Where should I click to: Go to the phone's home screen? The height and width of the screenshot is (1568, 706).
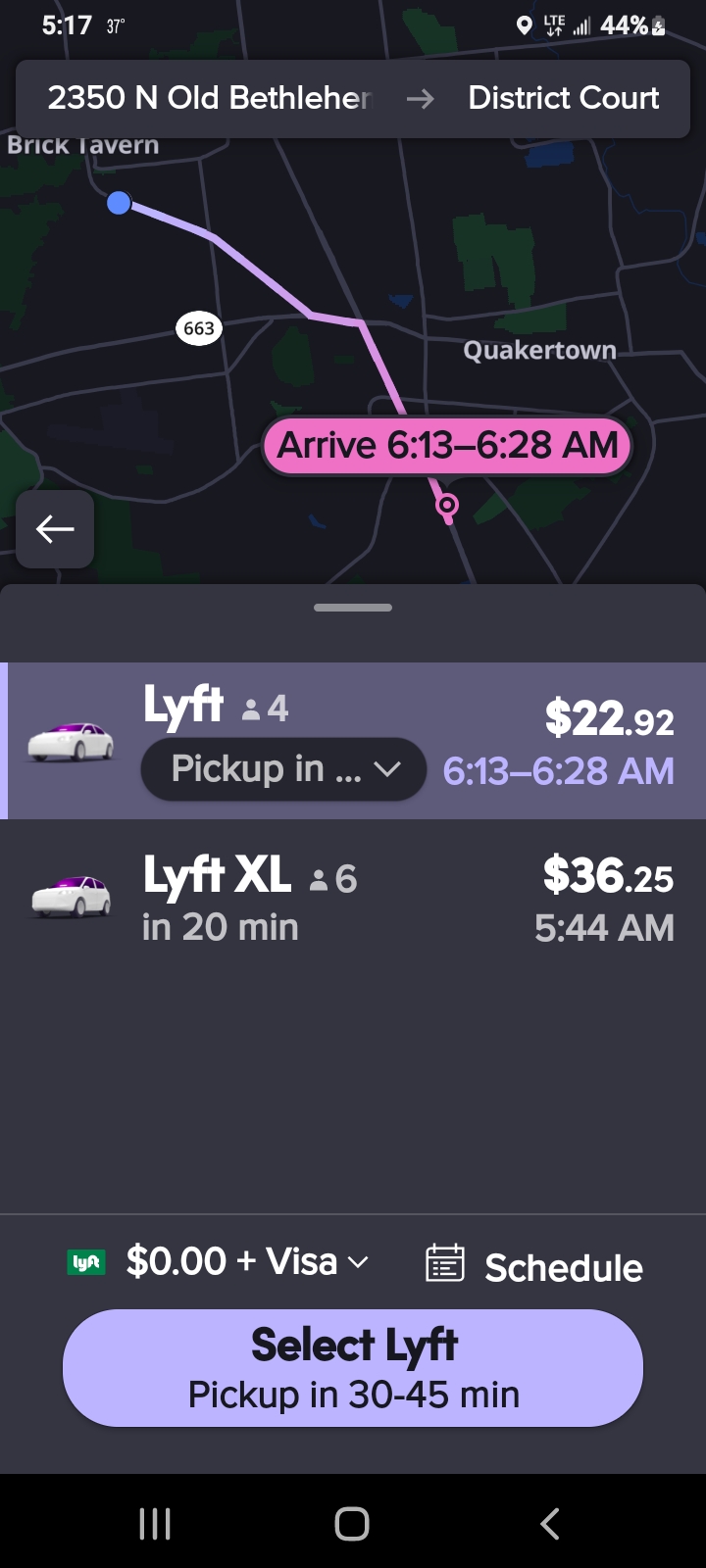click(x=352, y=1523)
